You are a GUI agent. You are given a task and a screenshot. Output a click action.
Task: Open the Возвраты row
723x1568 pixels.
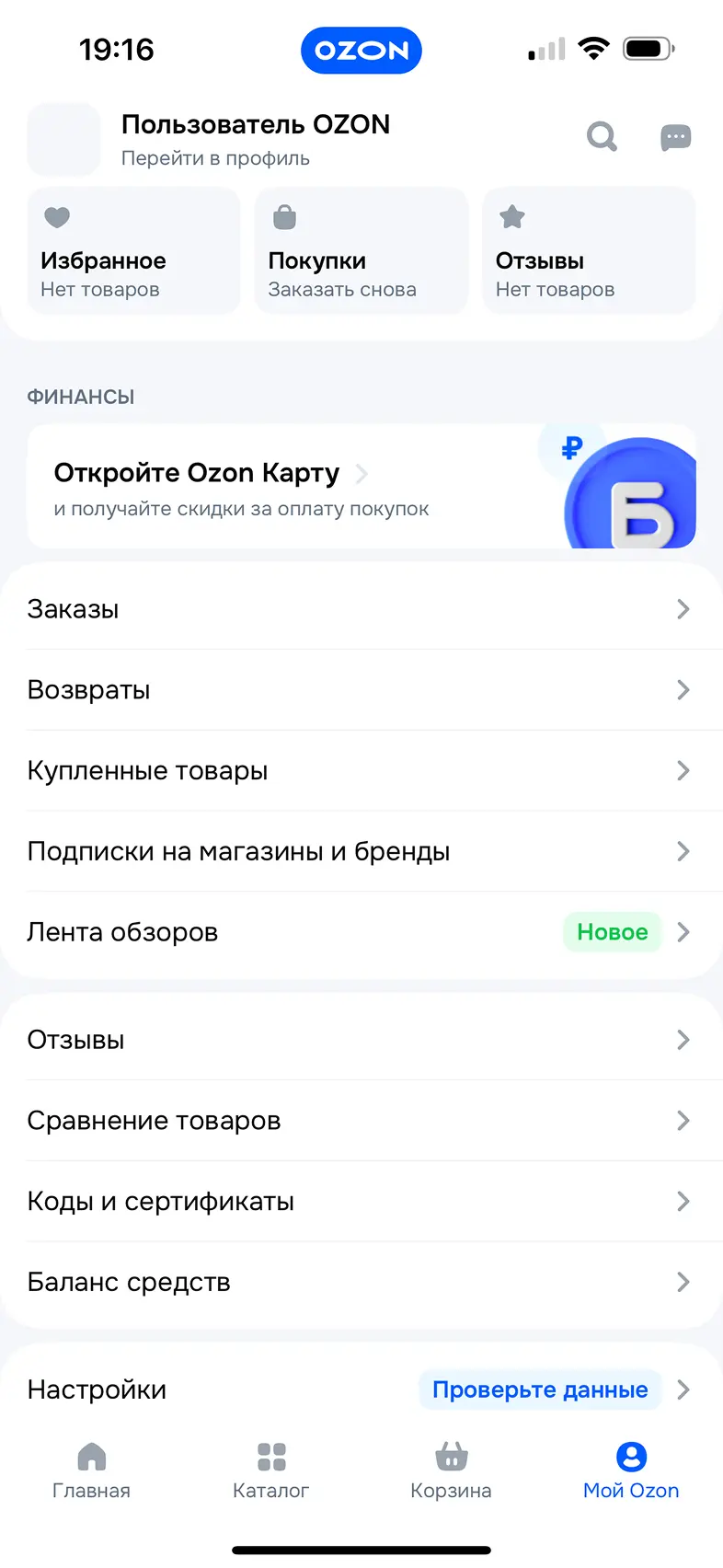tap(361, 690)
